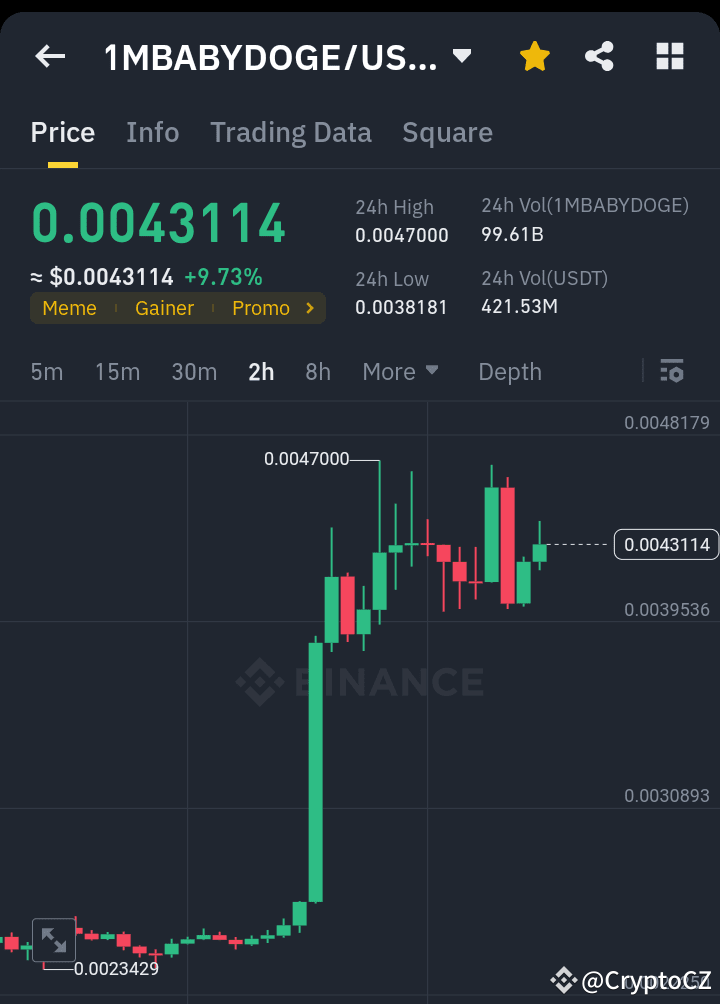Open the Info tab
The image size is (720, 1004).
[152, 132]
